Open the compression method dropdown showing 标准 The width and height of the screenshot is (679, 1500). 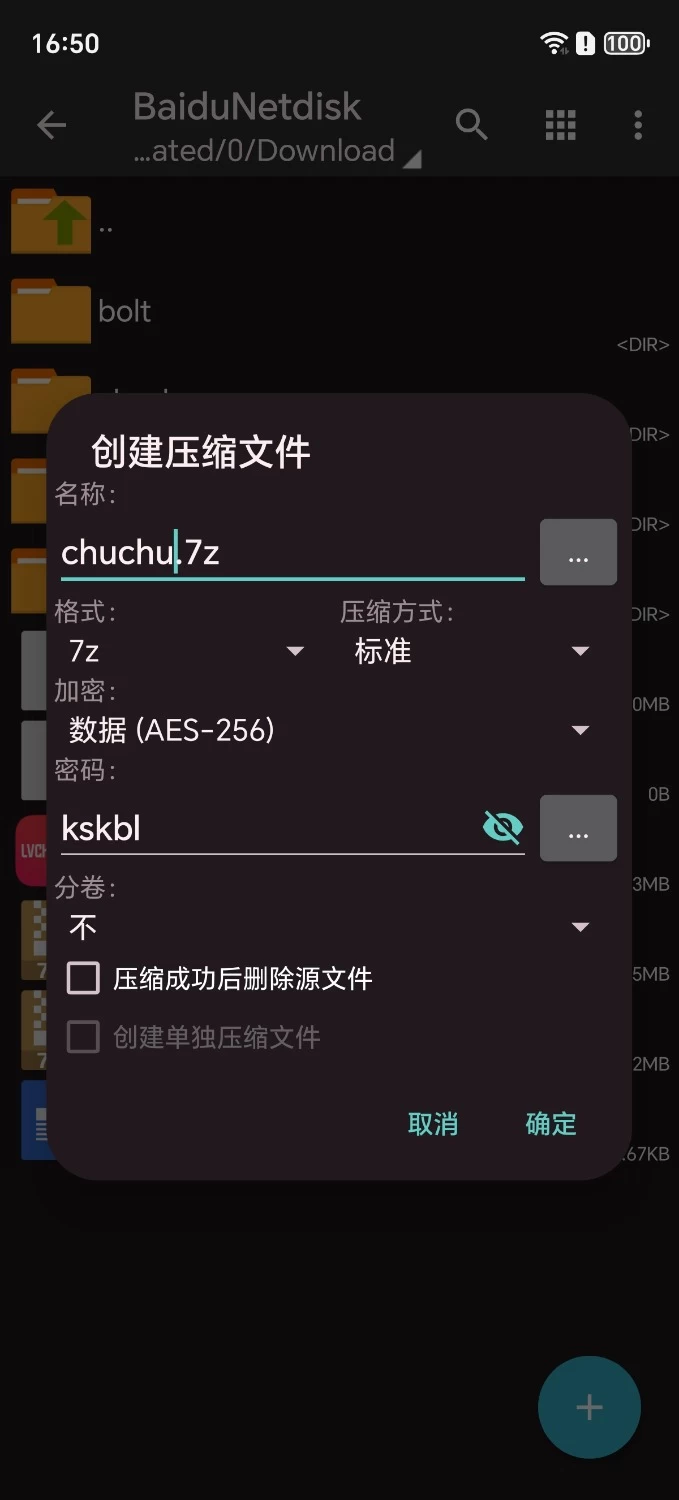click(471, 651)
